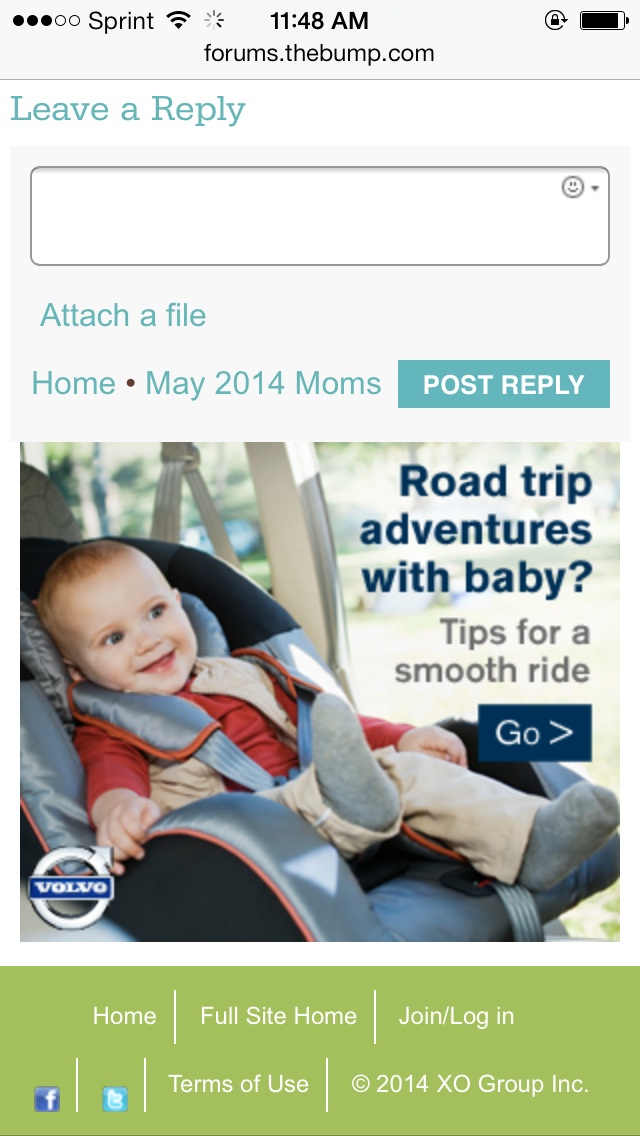640x1136 pixels.
Task: Go to Home breadcrumb link
Action: point(73,383)
